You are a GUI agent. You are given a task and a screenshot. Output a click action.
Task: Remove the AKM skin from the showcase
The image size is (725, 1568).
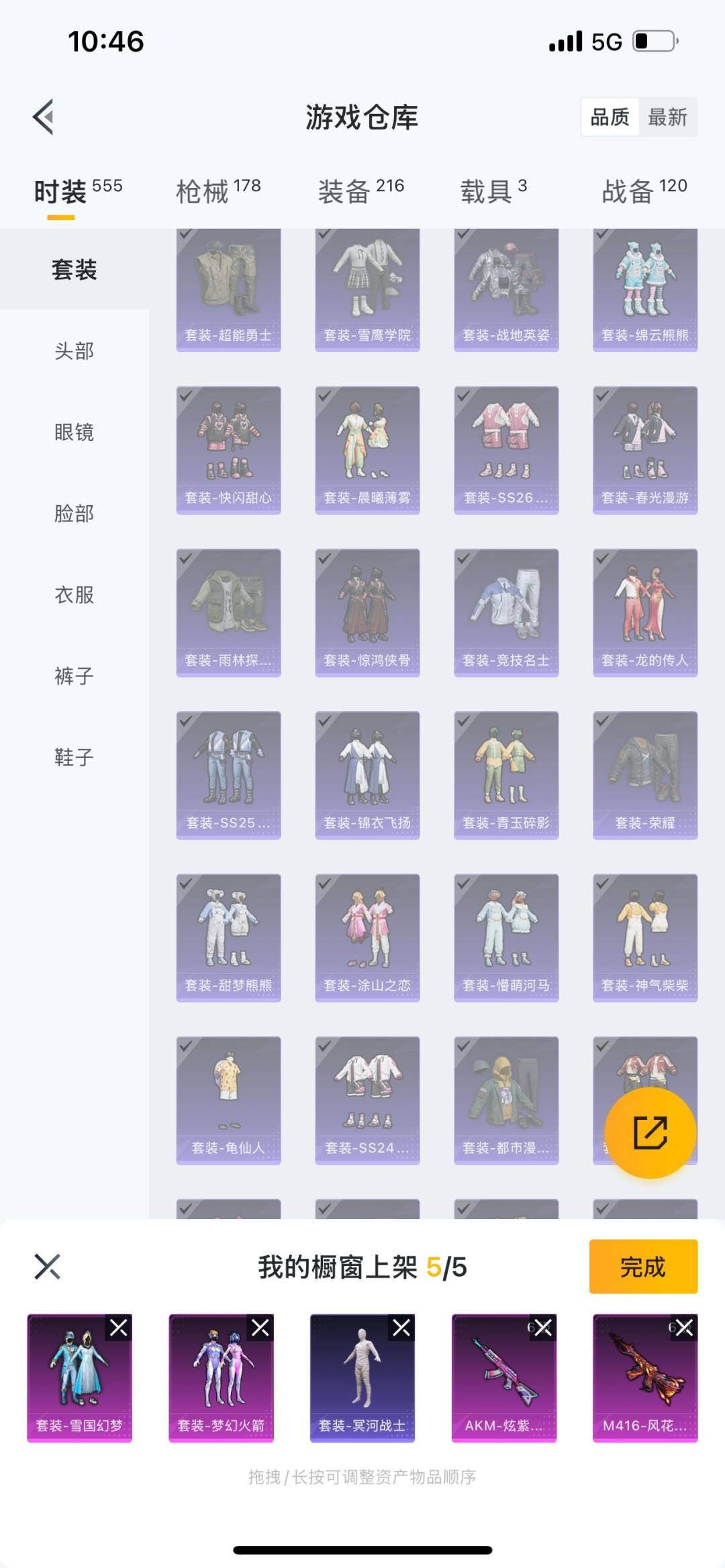click(543, 1327)
